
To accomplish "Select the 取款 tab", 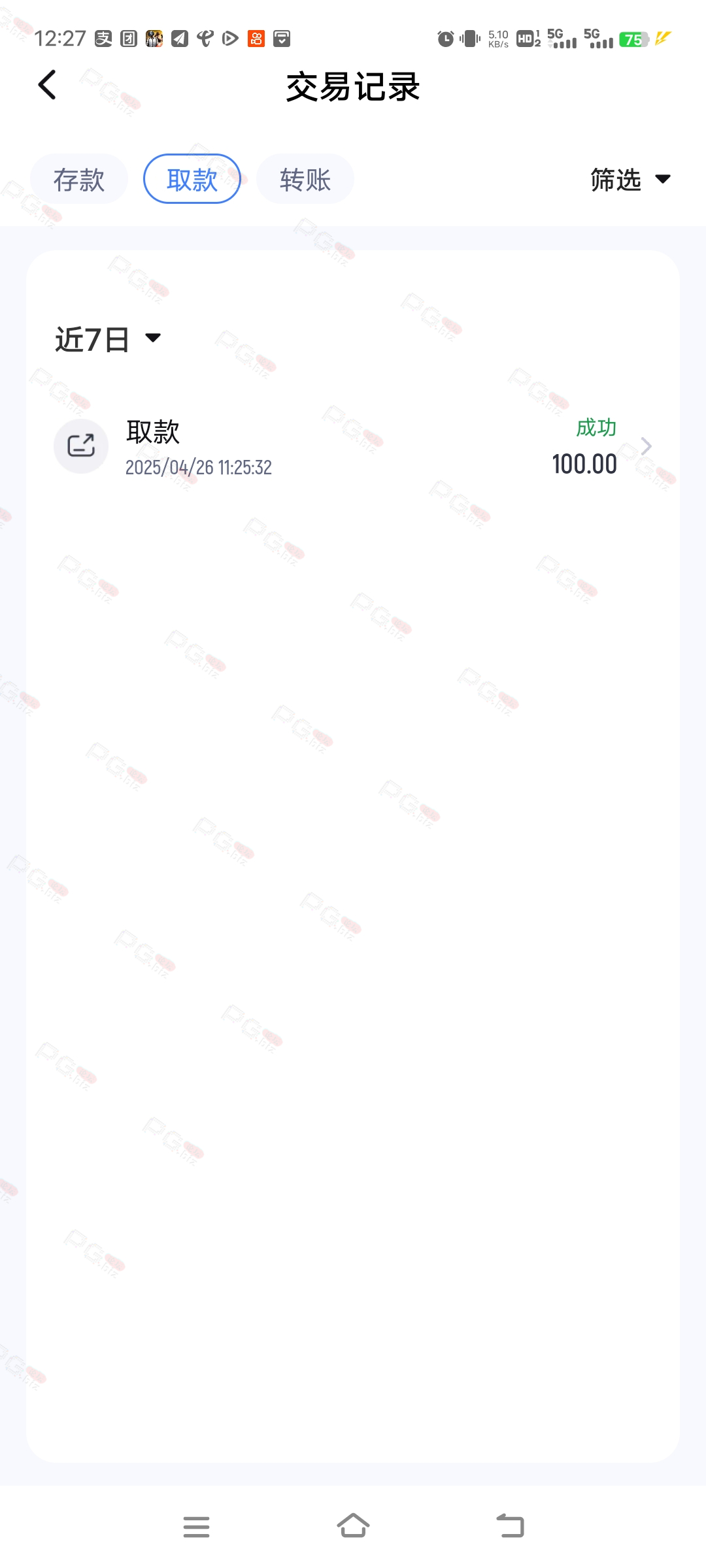I will [x=192, y=179].
